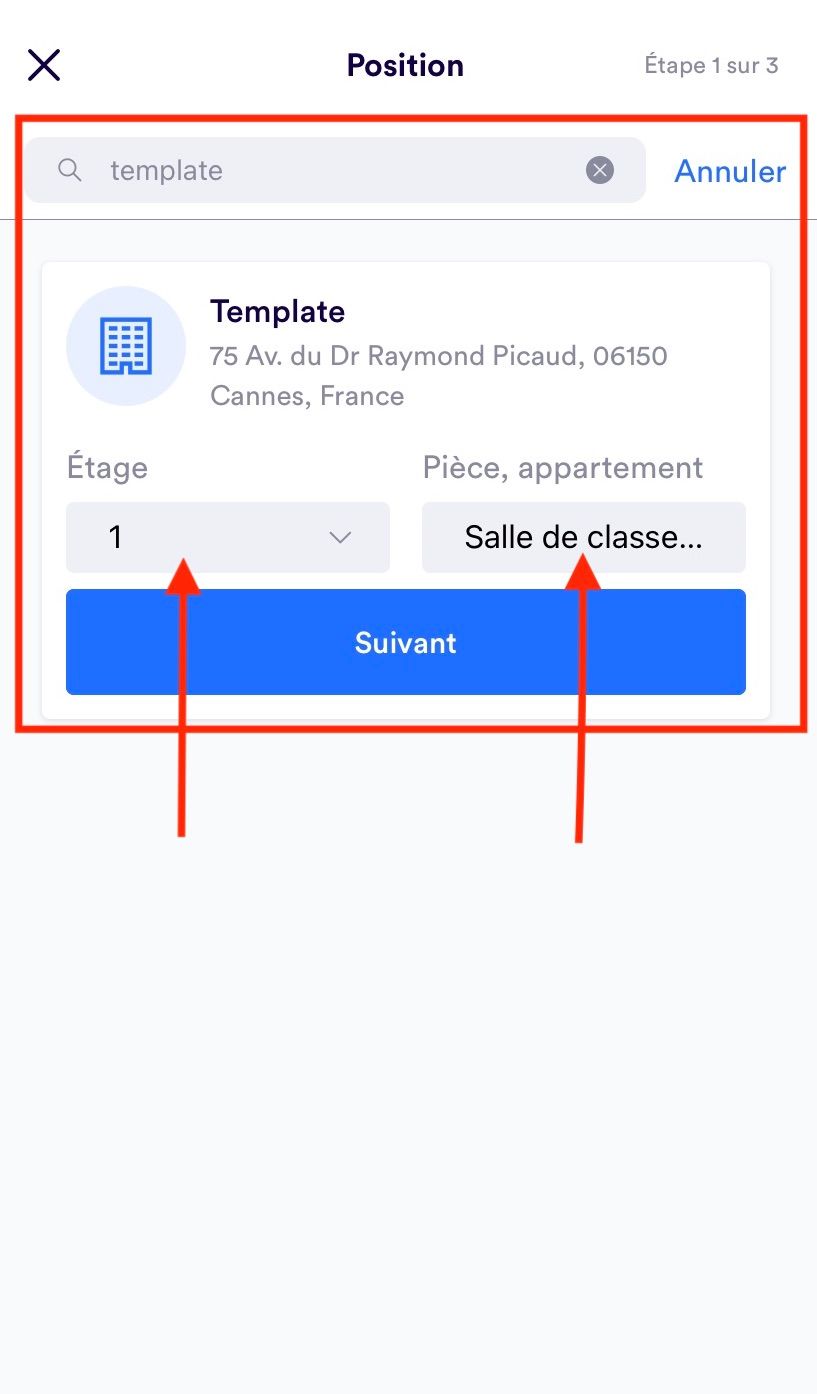Tap the Suivant button

coord(405,642)
